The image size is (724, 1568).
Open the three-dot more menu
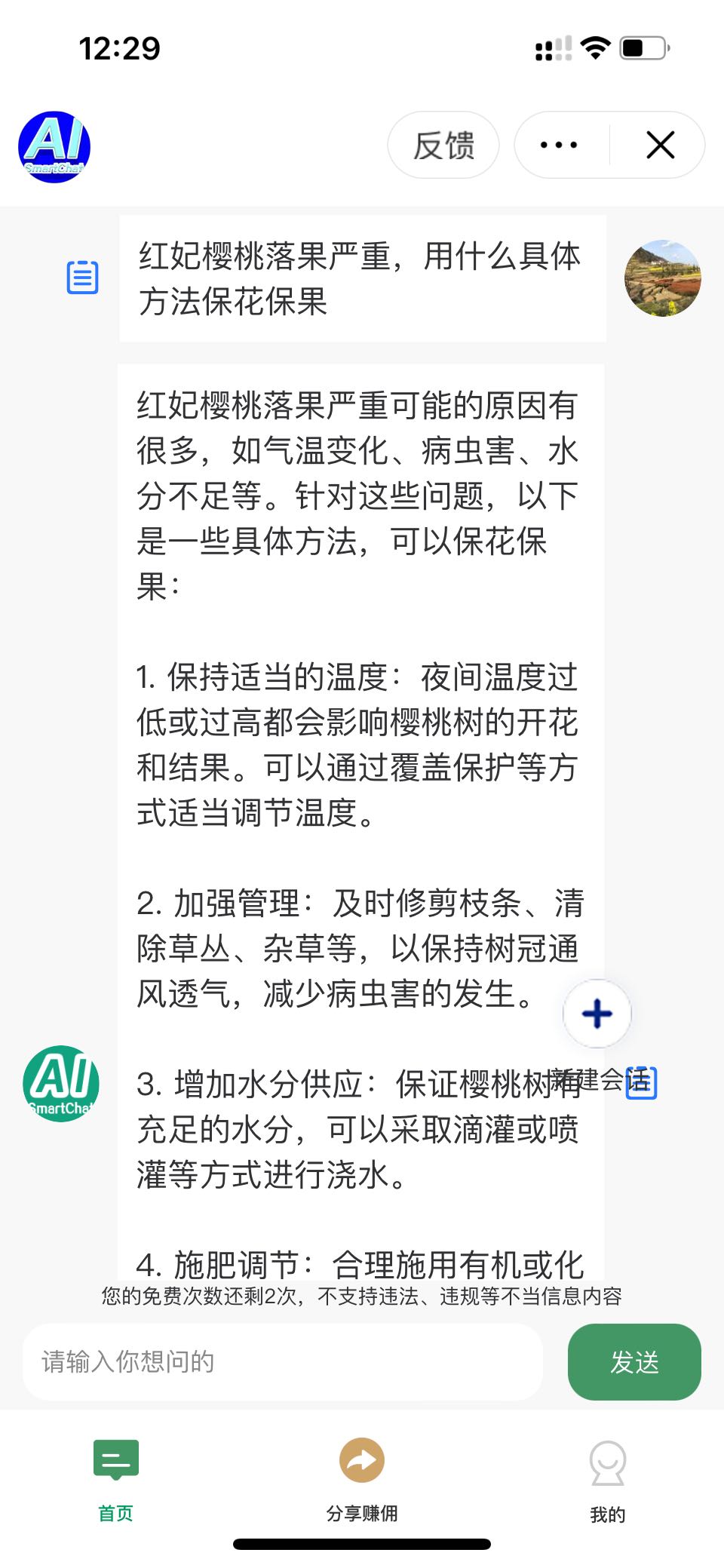[x=559, y=145]
